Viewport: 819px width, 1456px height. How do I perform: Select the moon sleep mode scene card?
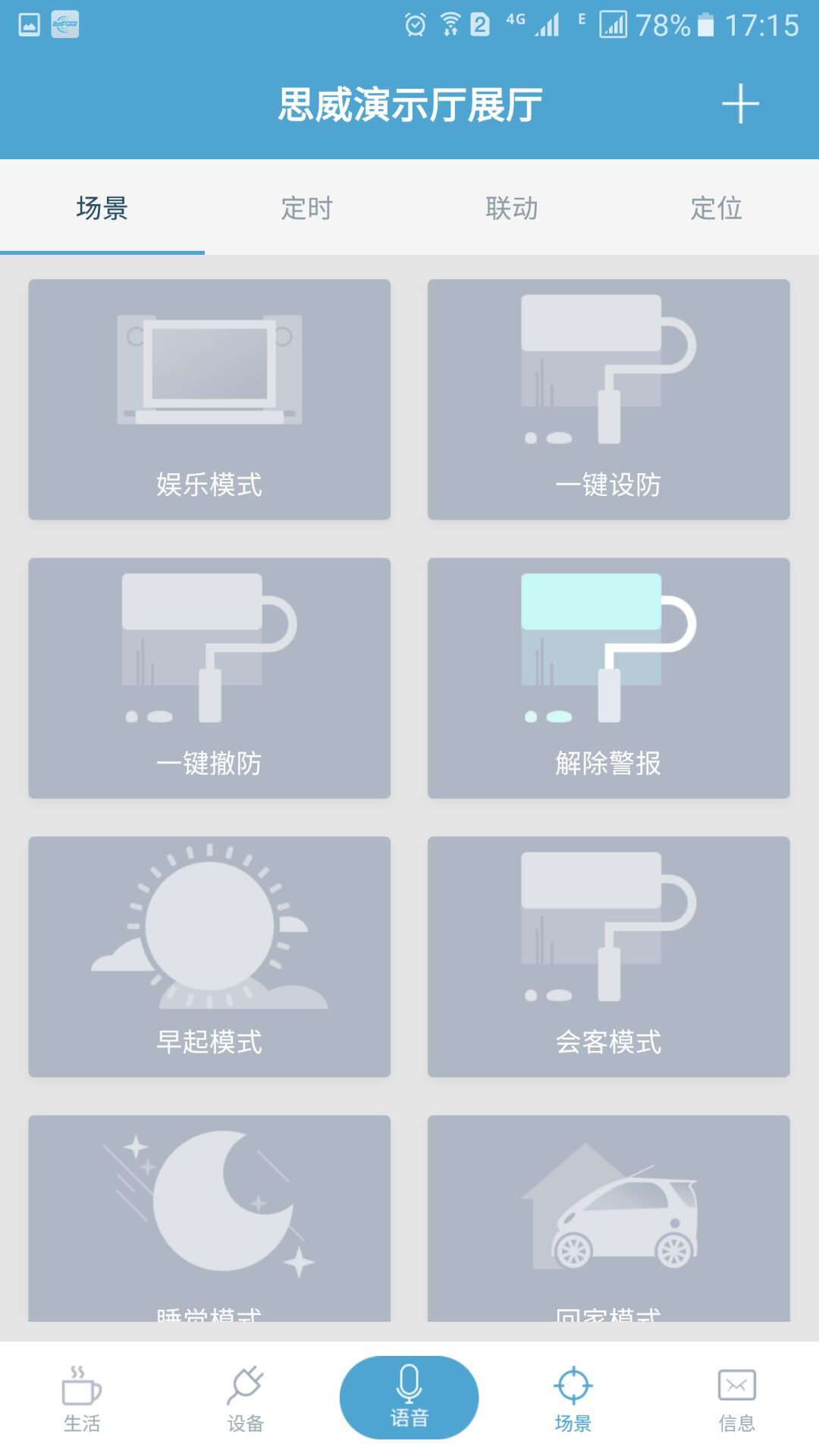point(209,1218)
